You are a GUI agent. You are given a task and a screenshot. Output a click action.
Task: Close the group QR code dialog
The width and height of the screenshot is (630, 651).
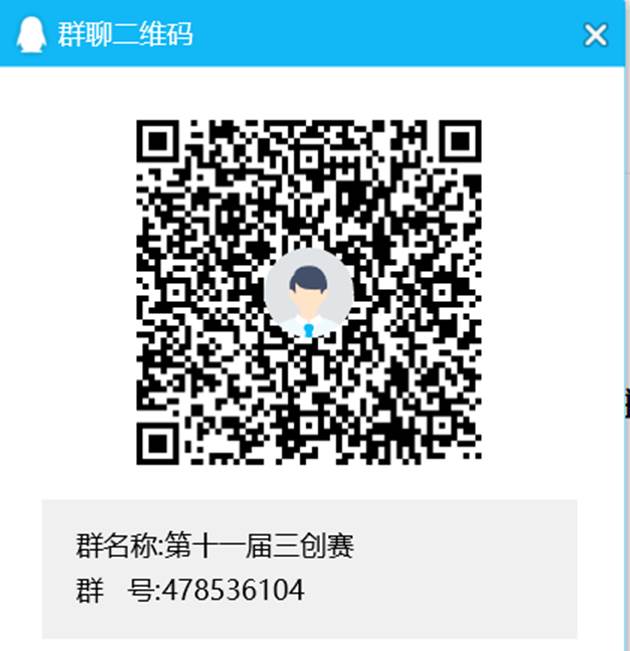(595, 35)
